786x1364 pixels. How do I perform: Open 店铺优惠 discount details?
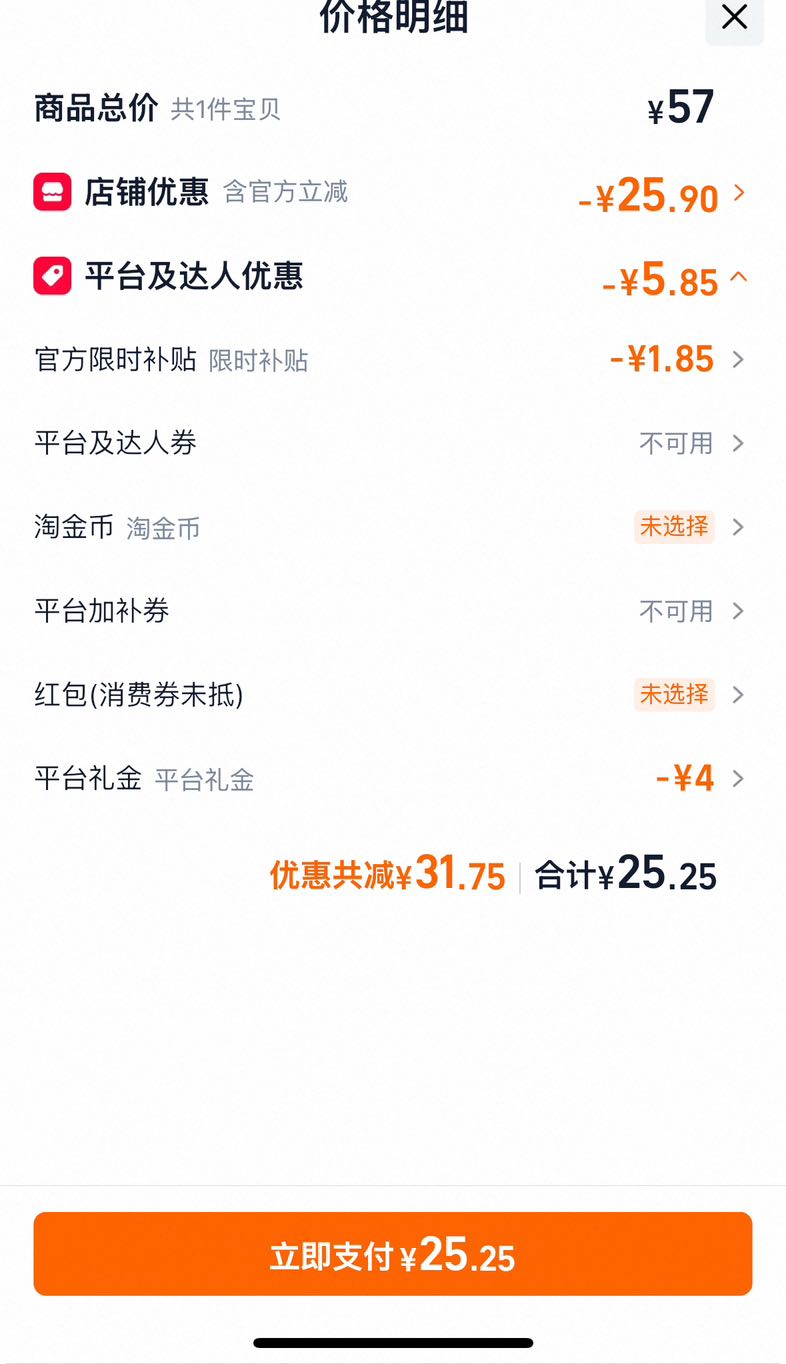[x=392, y=192]
